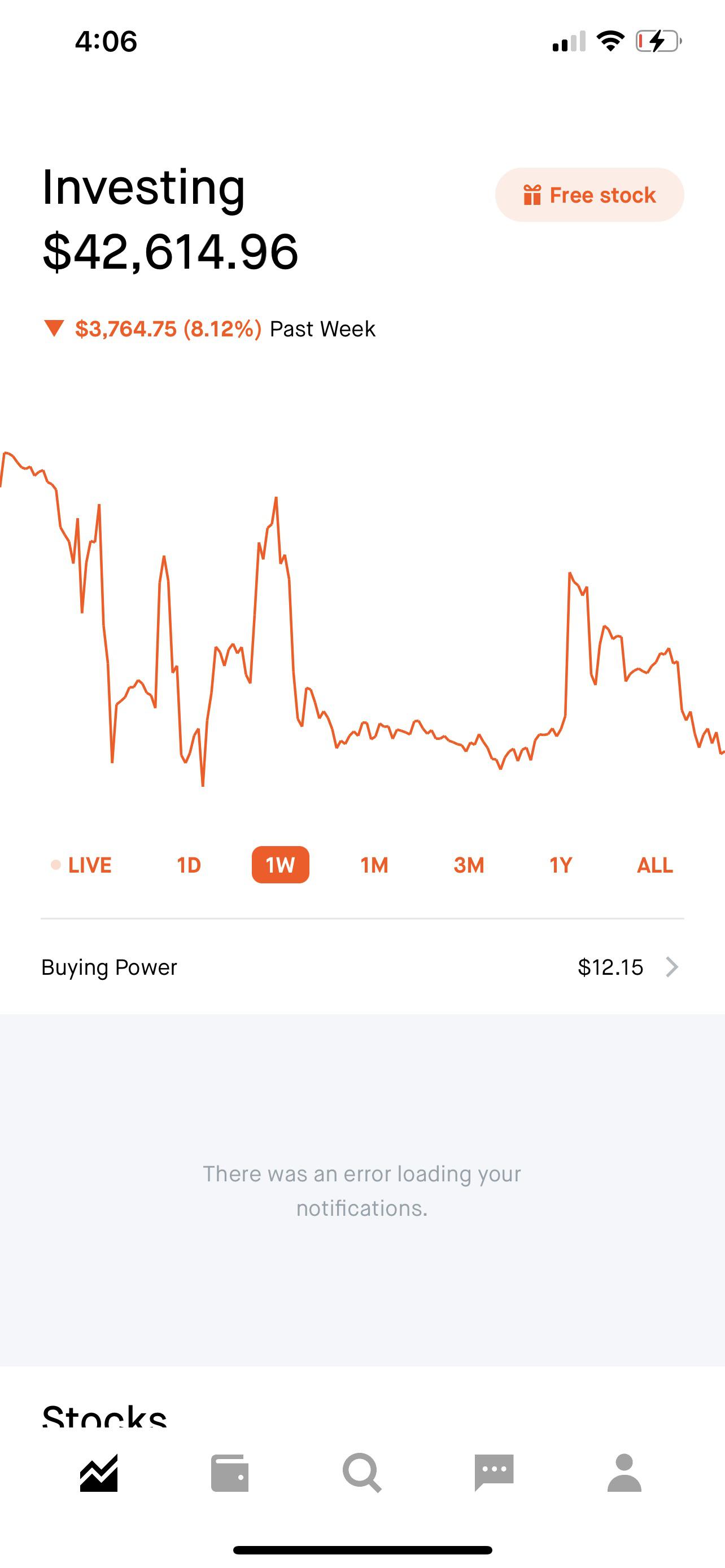725x1568 pixels.
Task: Tap the red down-arrow loss indicator
Action: point(54,328)
